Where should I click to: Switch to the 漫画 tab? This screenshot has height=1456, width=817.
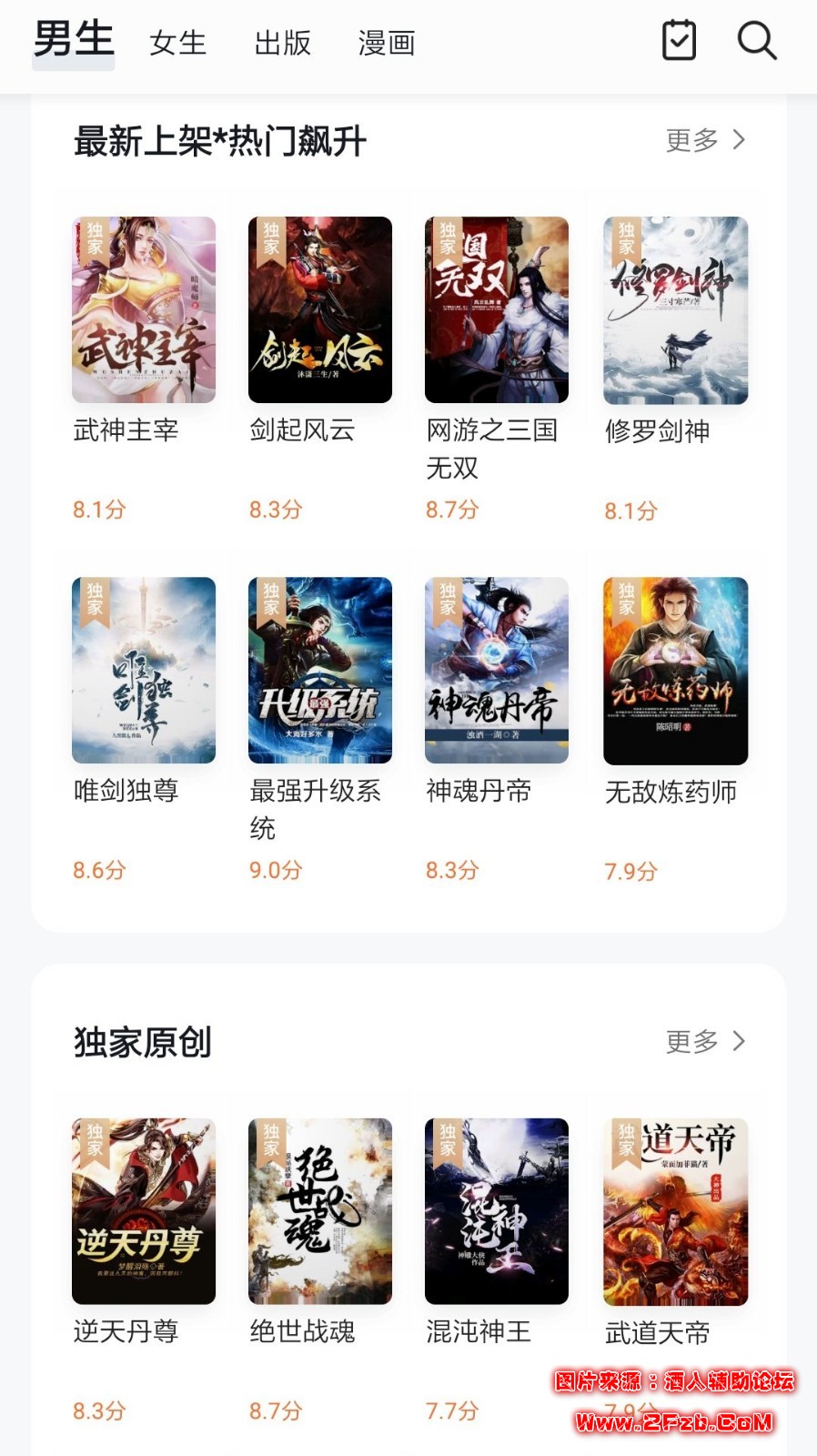(x=387, y=43)
